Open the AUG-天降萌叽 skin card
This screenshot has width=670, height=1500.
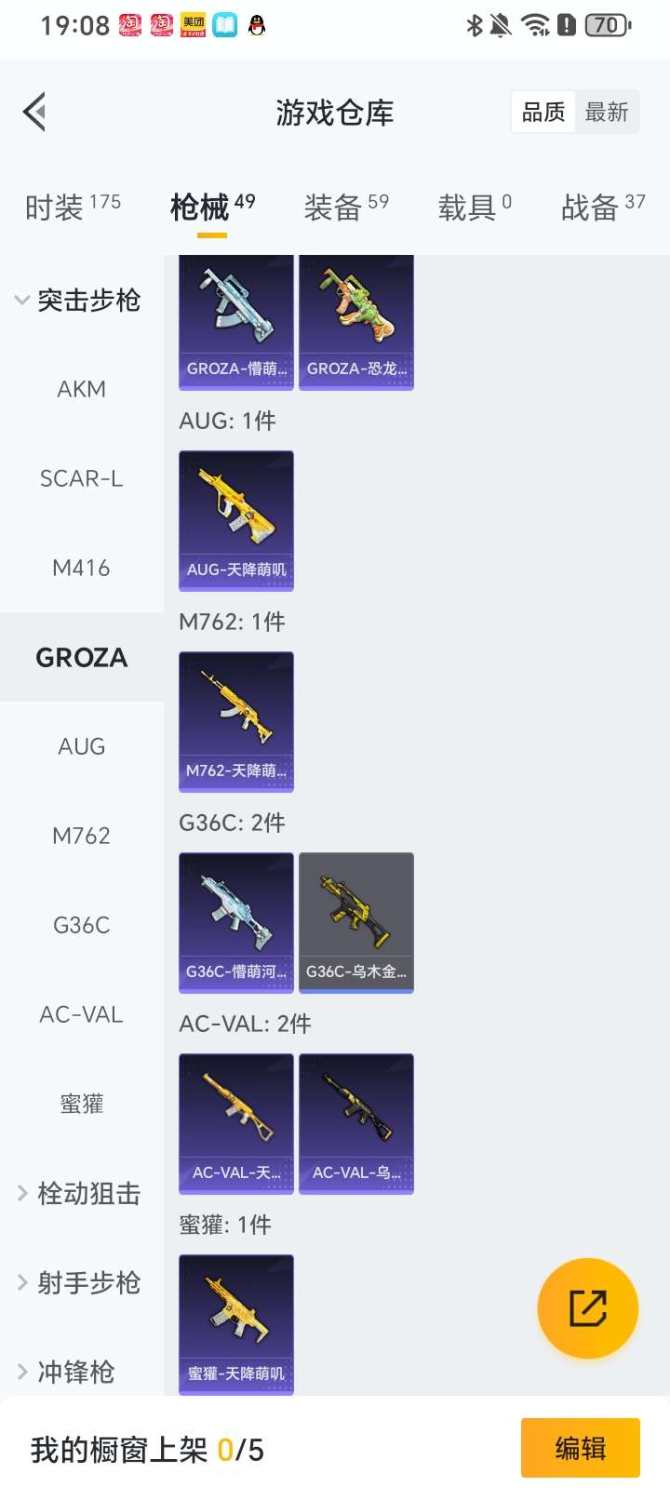tap(236, 520)
